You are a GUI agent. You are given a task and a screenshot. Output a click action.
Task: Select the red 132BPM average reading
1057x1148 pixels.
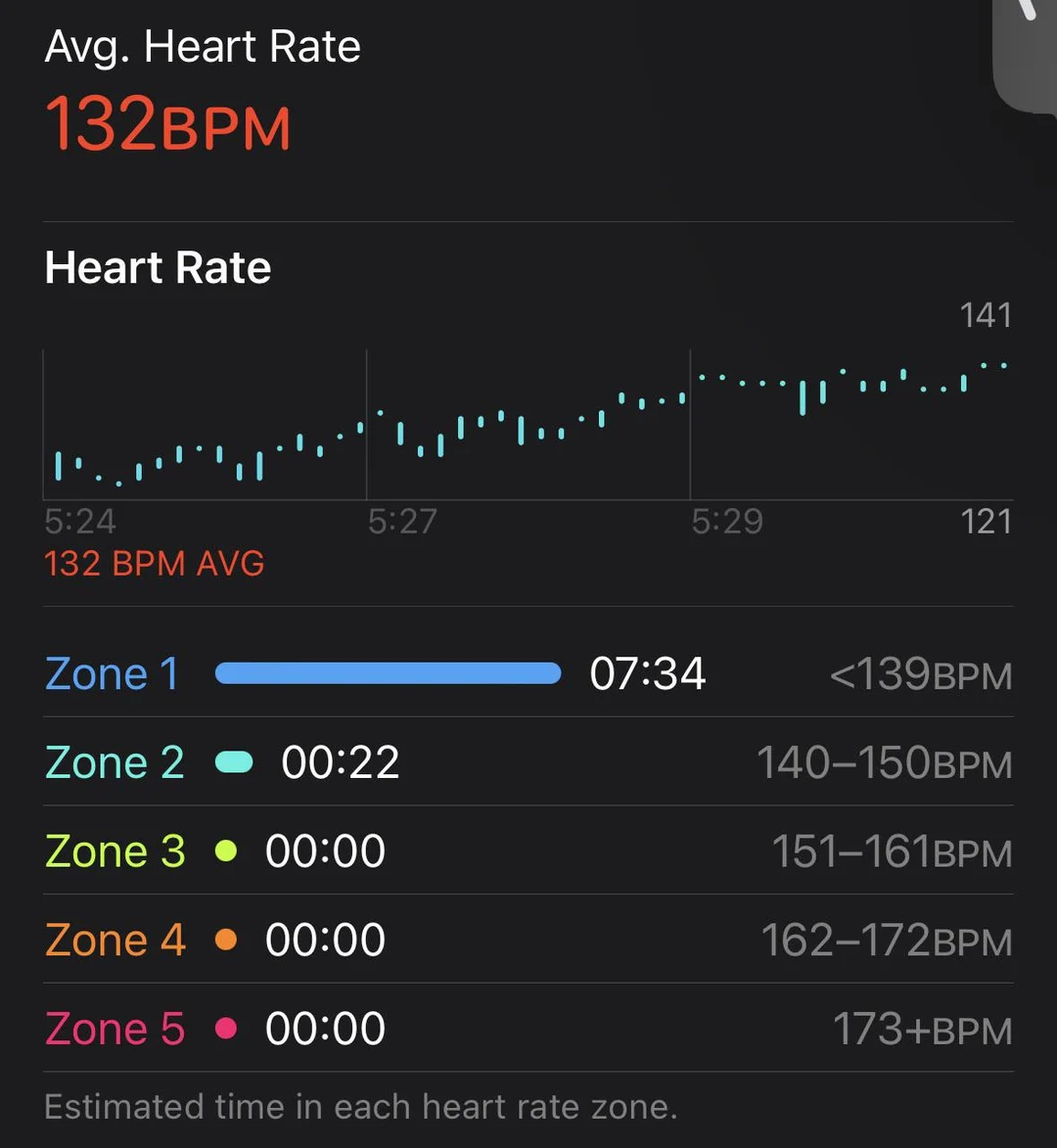point(168,123)
